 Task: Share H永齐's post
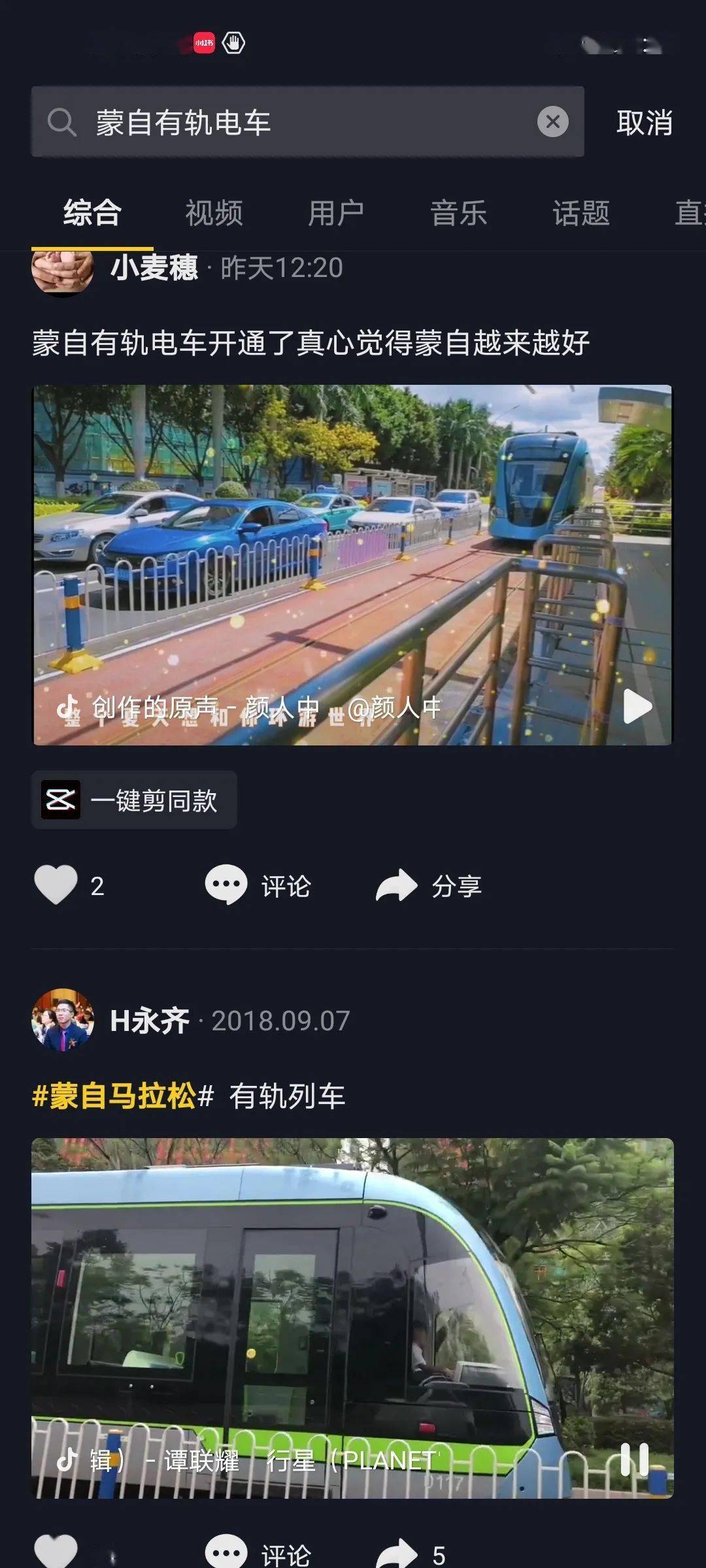(411, 1554)
